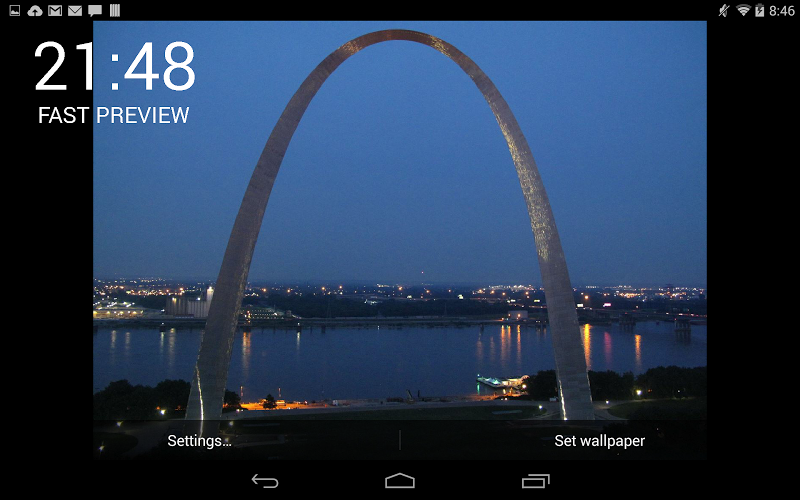Return to the home screen

[400, 481]
